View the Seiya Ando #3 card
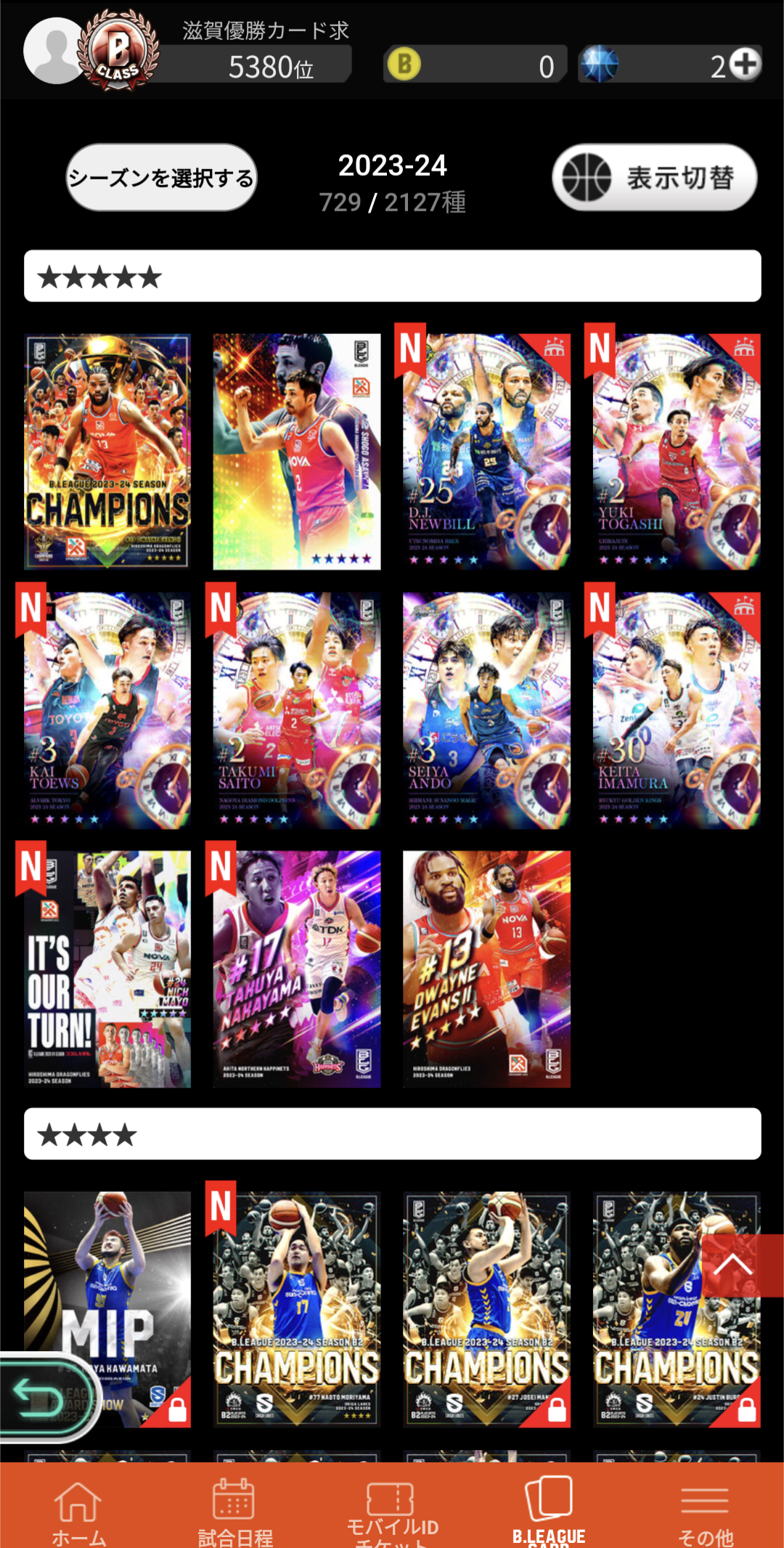This screenshot has height=1548, width=784. [486, 710]
